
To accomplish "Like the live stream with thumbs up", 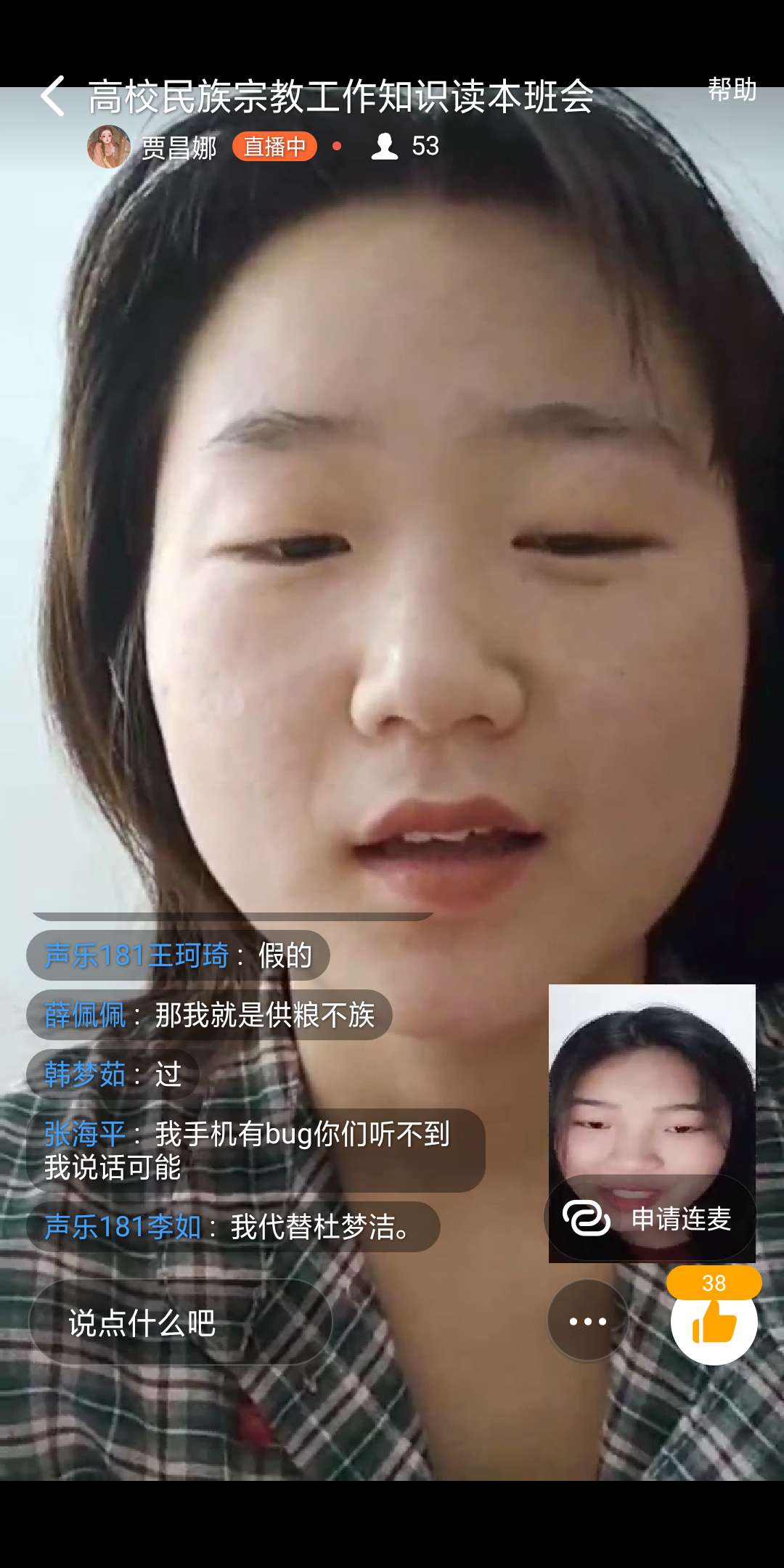I will 714,1323.
